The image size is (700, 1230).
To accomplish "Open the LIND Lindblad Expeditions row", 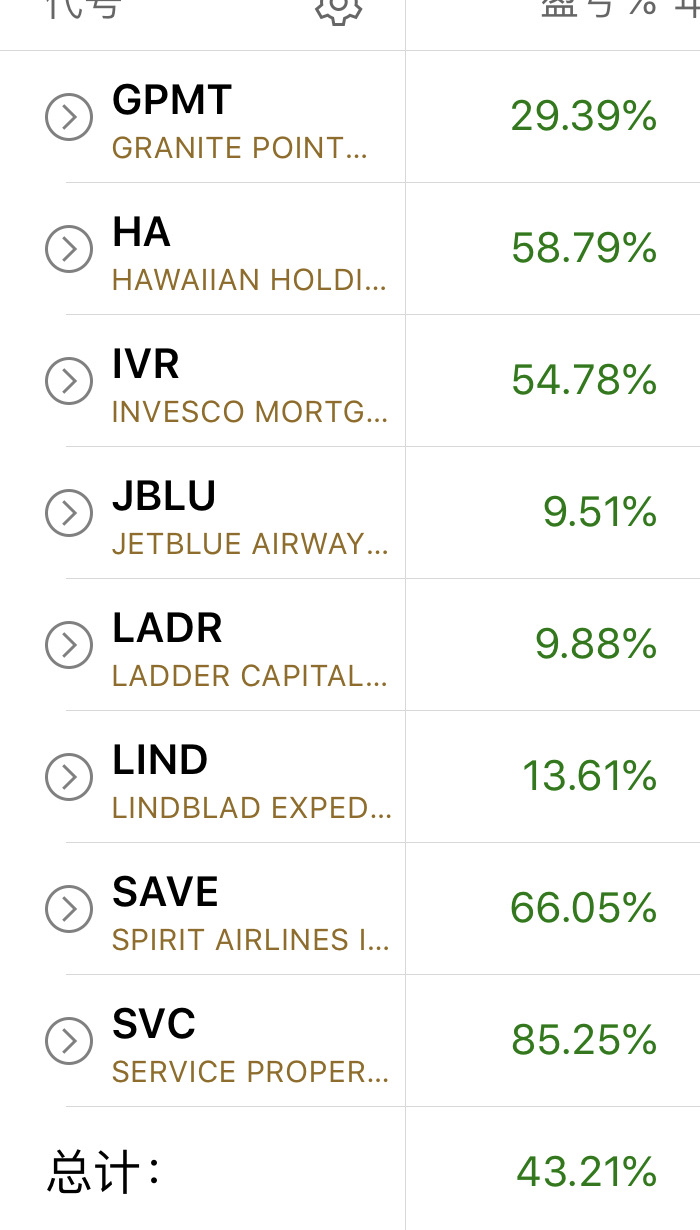I will [x=350, y=777].
